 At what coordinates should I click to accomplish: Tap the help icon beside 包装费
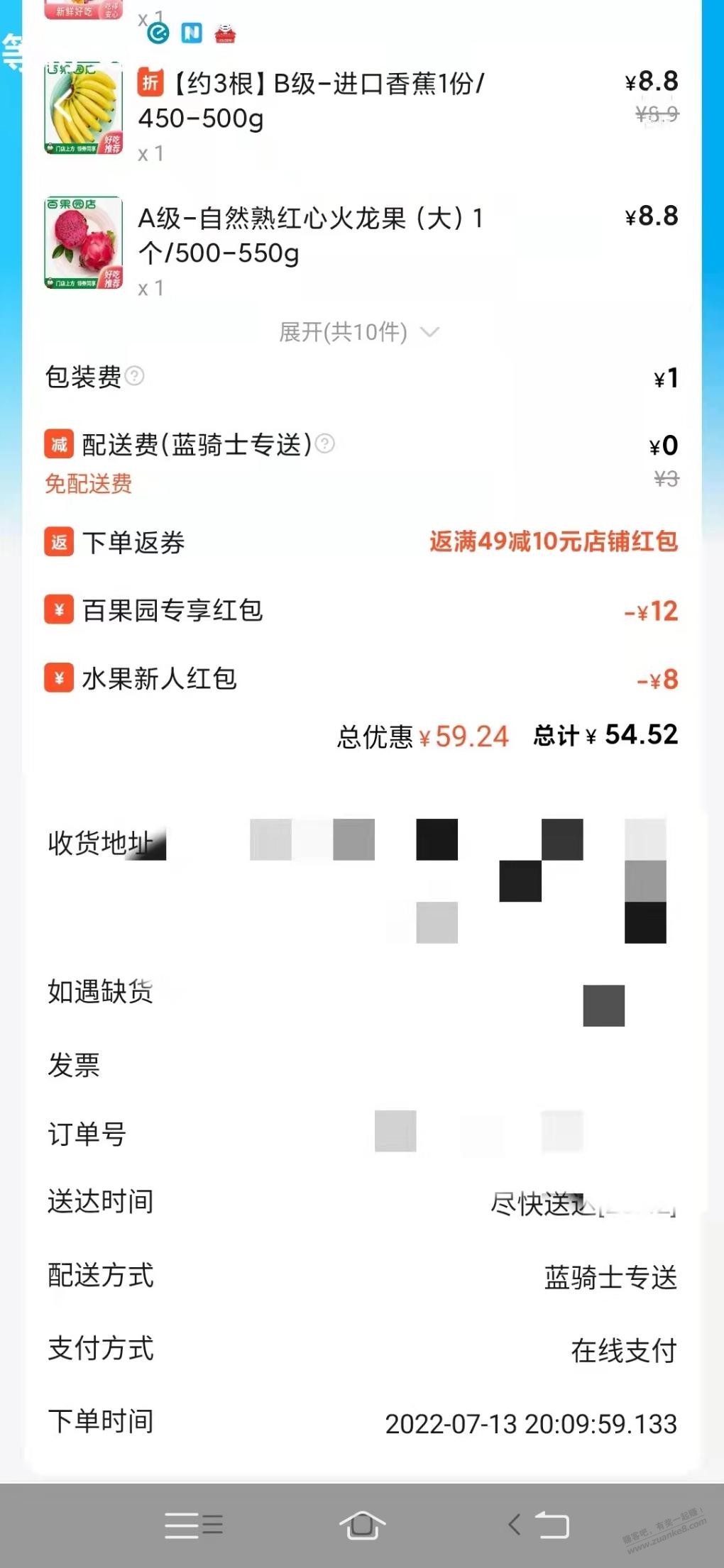click(x=134, y=375)
